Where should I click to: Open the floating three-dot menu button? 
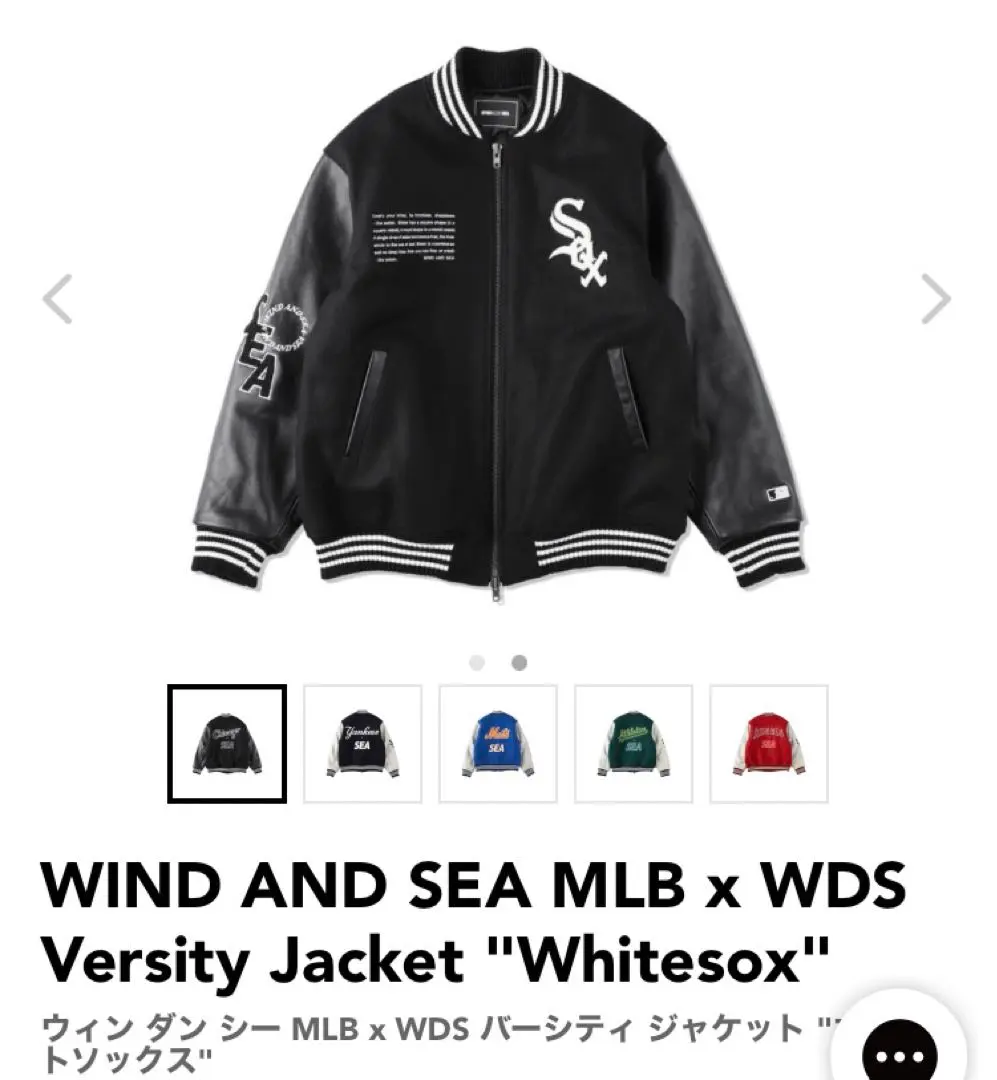click(899, 1052)
